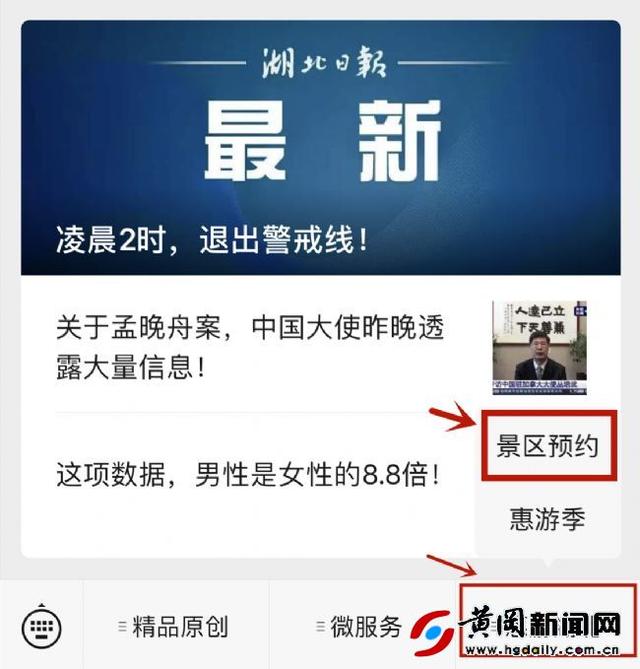This screenshot has width=640, height=669.
Task: Select 惠游季 from the popup menu
Action: click(x=547, y=519)
